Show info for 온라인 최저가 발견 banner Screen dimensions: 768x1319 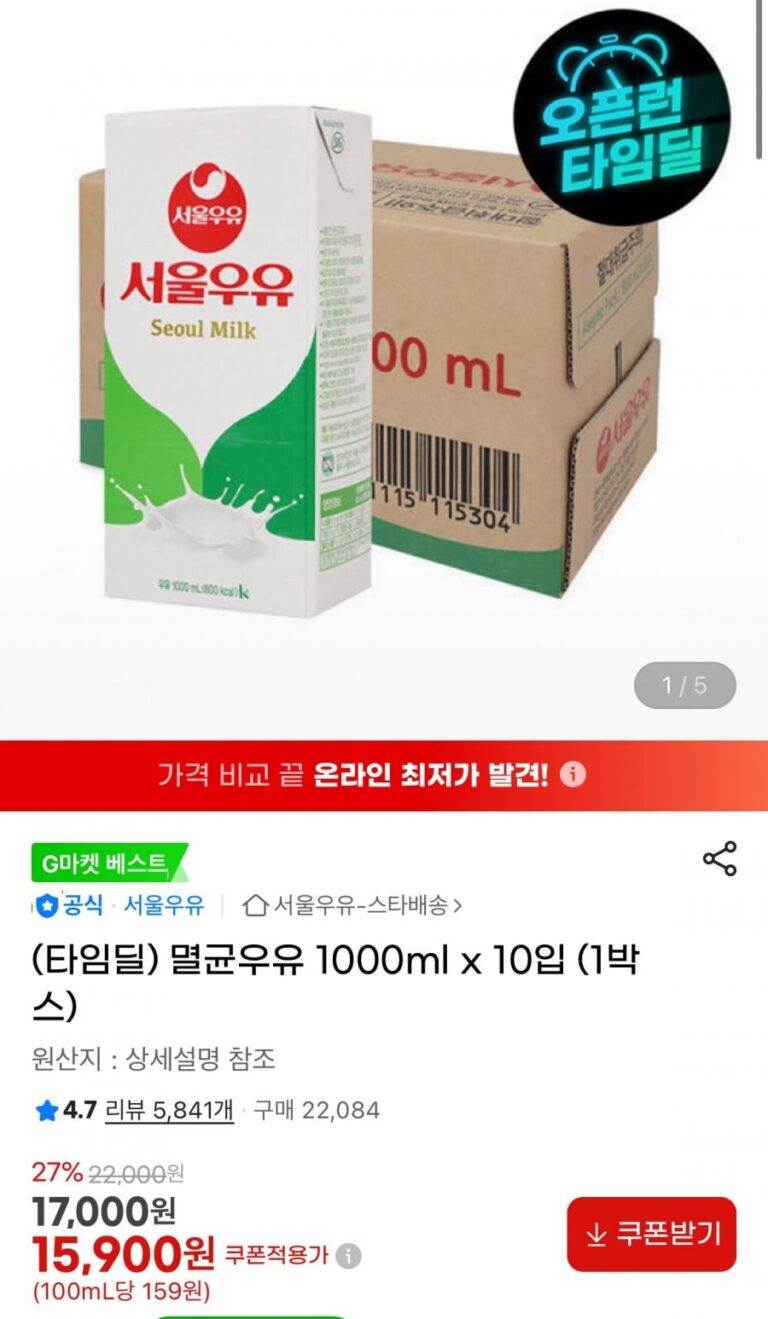[x=573, y=775]
